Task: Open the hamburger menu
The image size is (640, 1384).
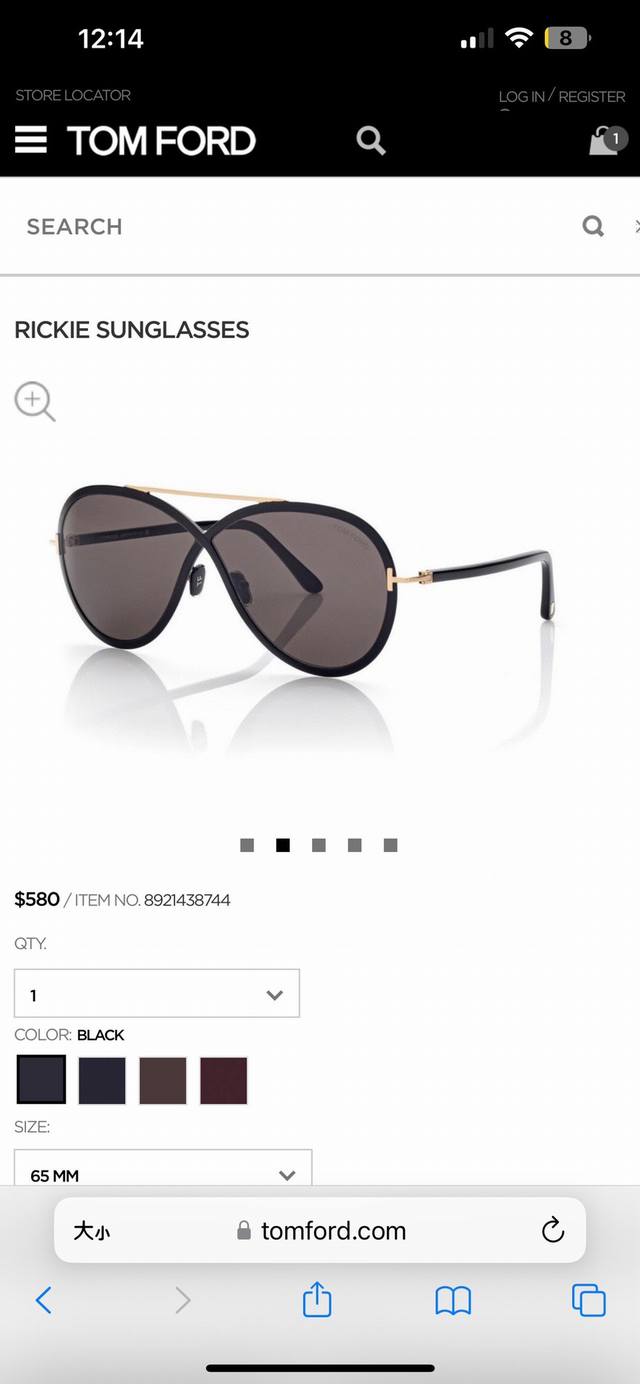Action: pyautogui.click(x=31, y=140)
